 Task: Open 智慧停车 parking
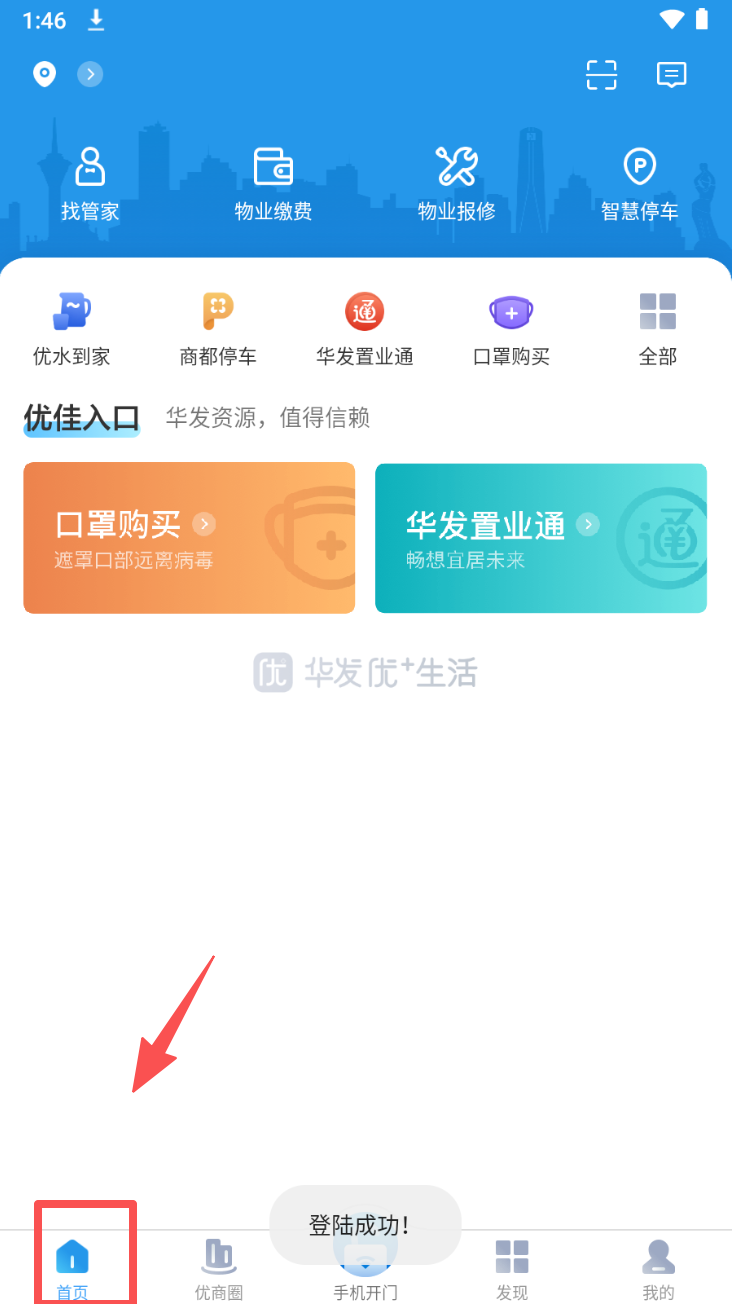click(x=639, y=184)
